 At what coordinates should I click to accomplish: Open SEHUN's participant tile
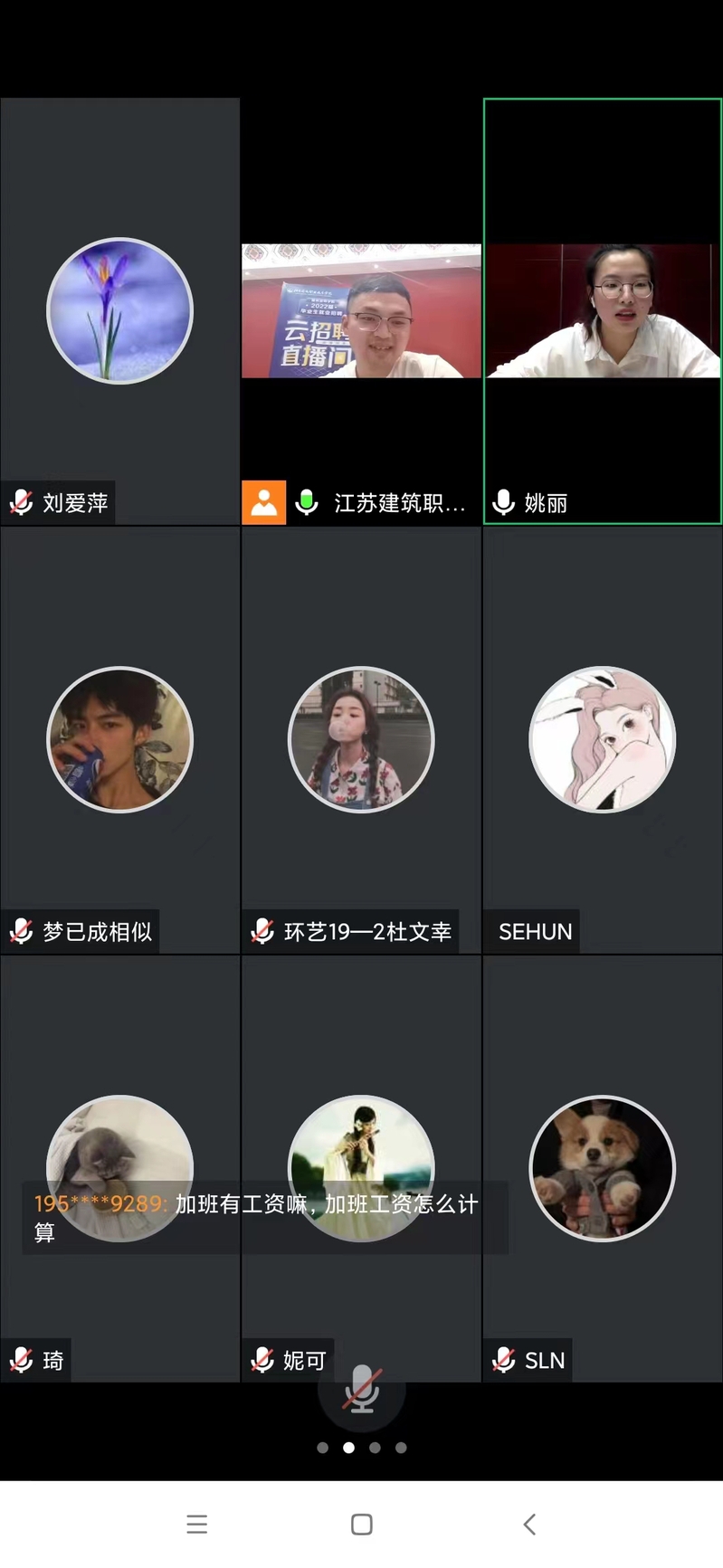603,740
